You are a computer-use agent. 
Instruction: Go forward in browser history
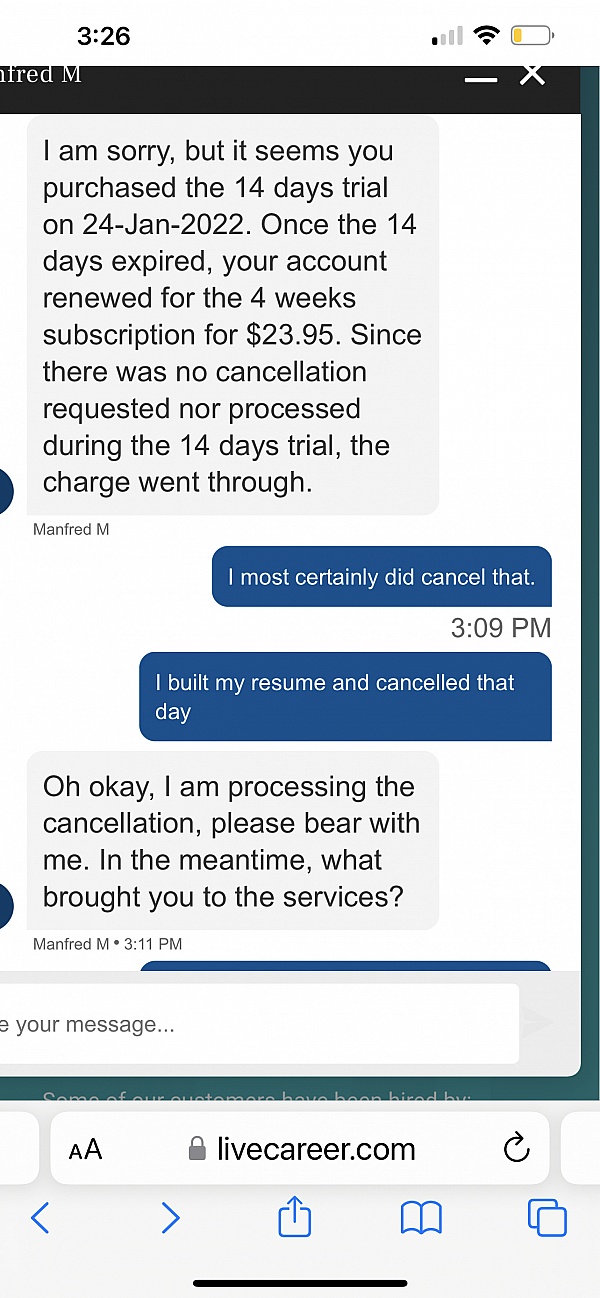point(170,1218)
